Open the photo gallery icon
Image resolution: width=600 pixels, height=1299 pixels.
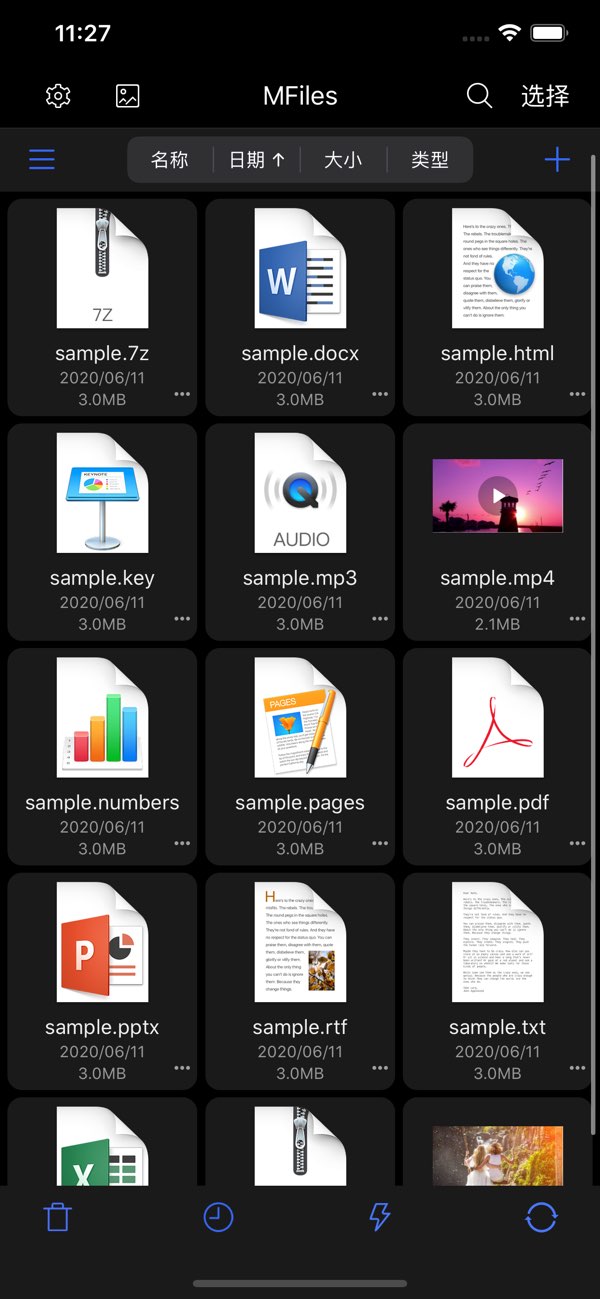click(127, 96)
